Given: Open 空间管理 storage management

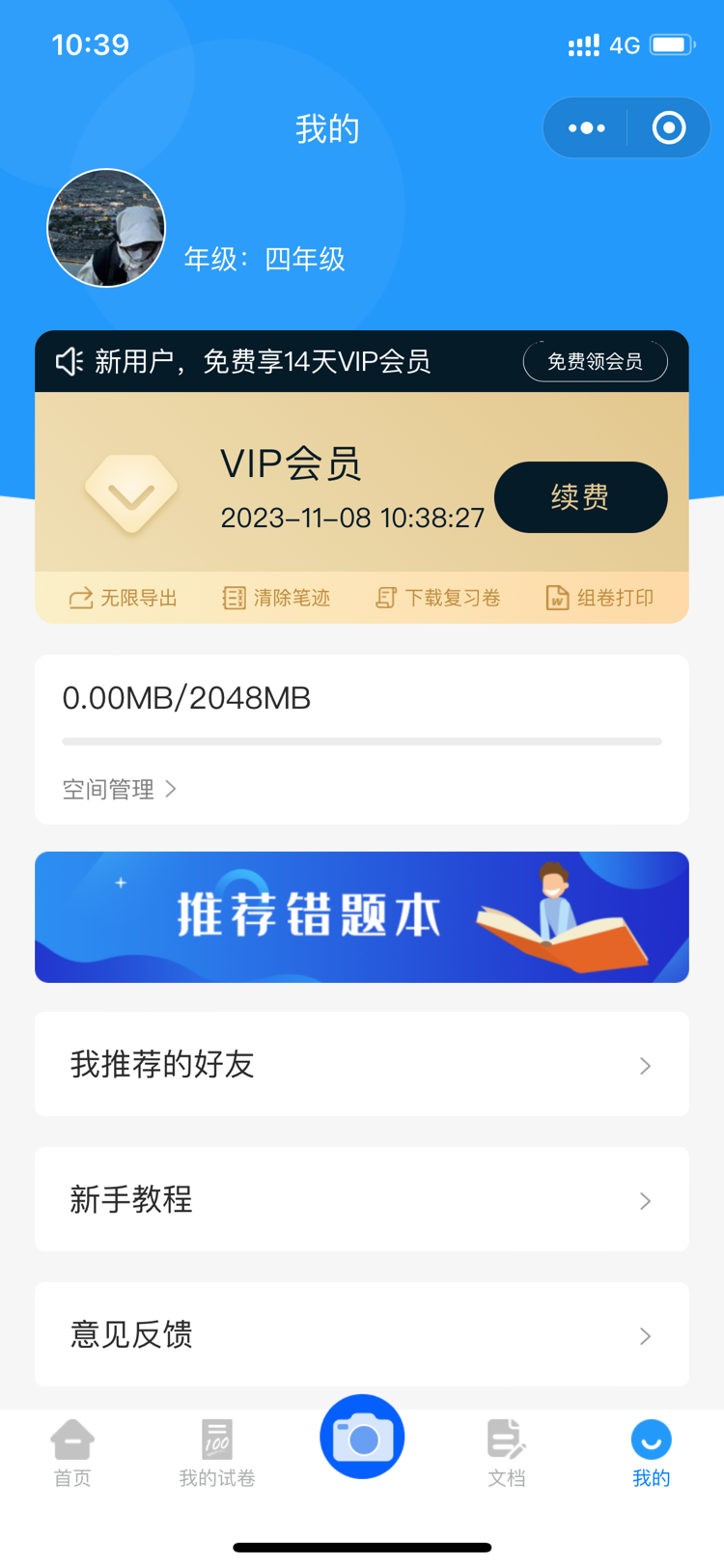Looking at the screenshot, I should click(x=119, y=789).
